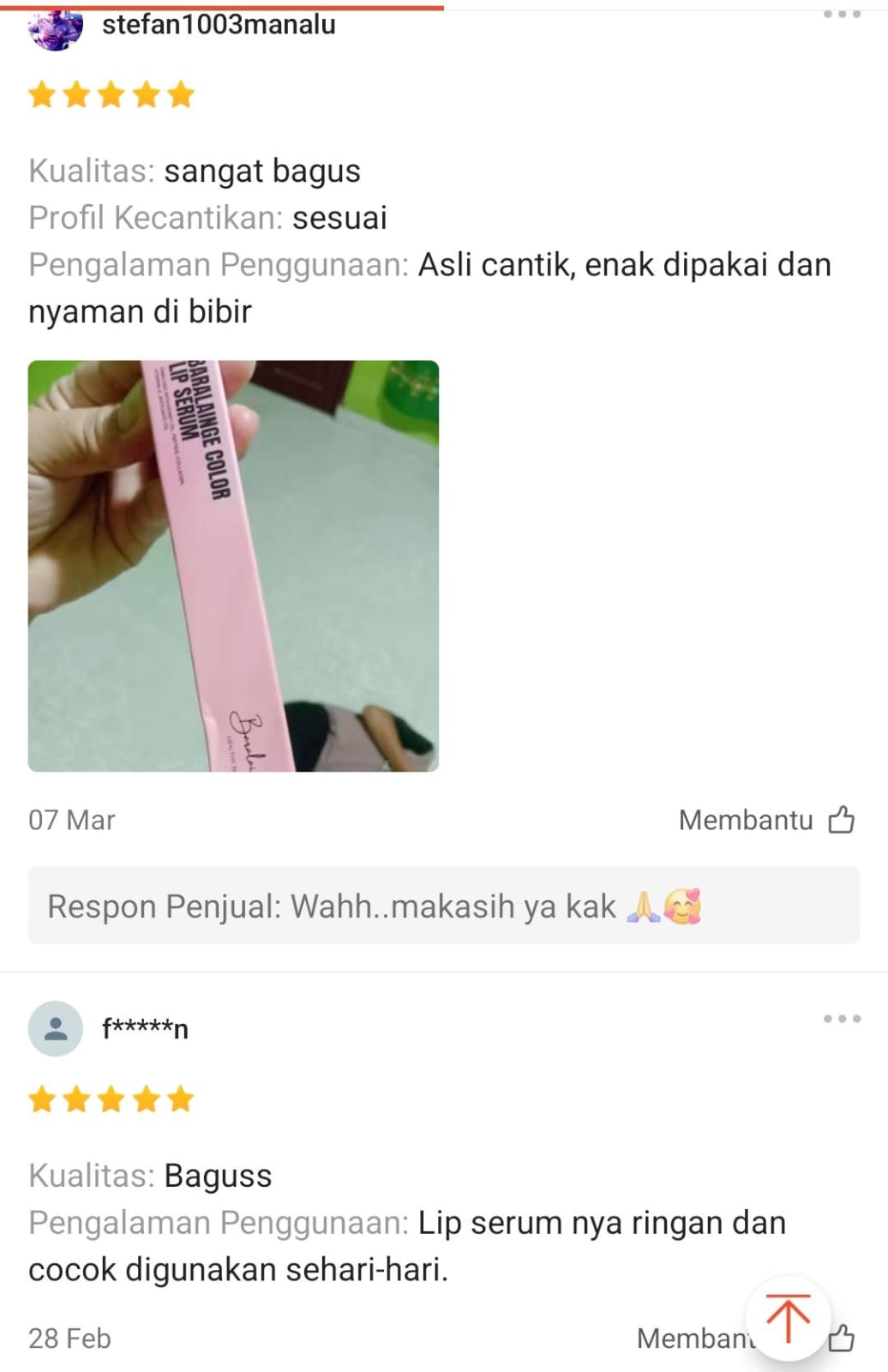Image resolution: width=888 pixels, height=1372 pixels.
Task: Open overflow menu on stefan1003manalu's review
Action: 841,15
